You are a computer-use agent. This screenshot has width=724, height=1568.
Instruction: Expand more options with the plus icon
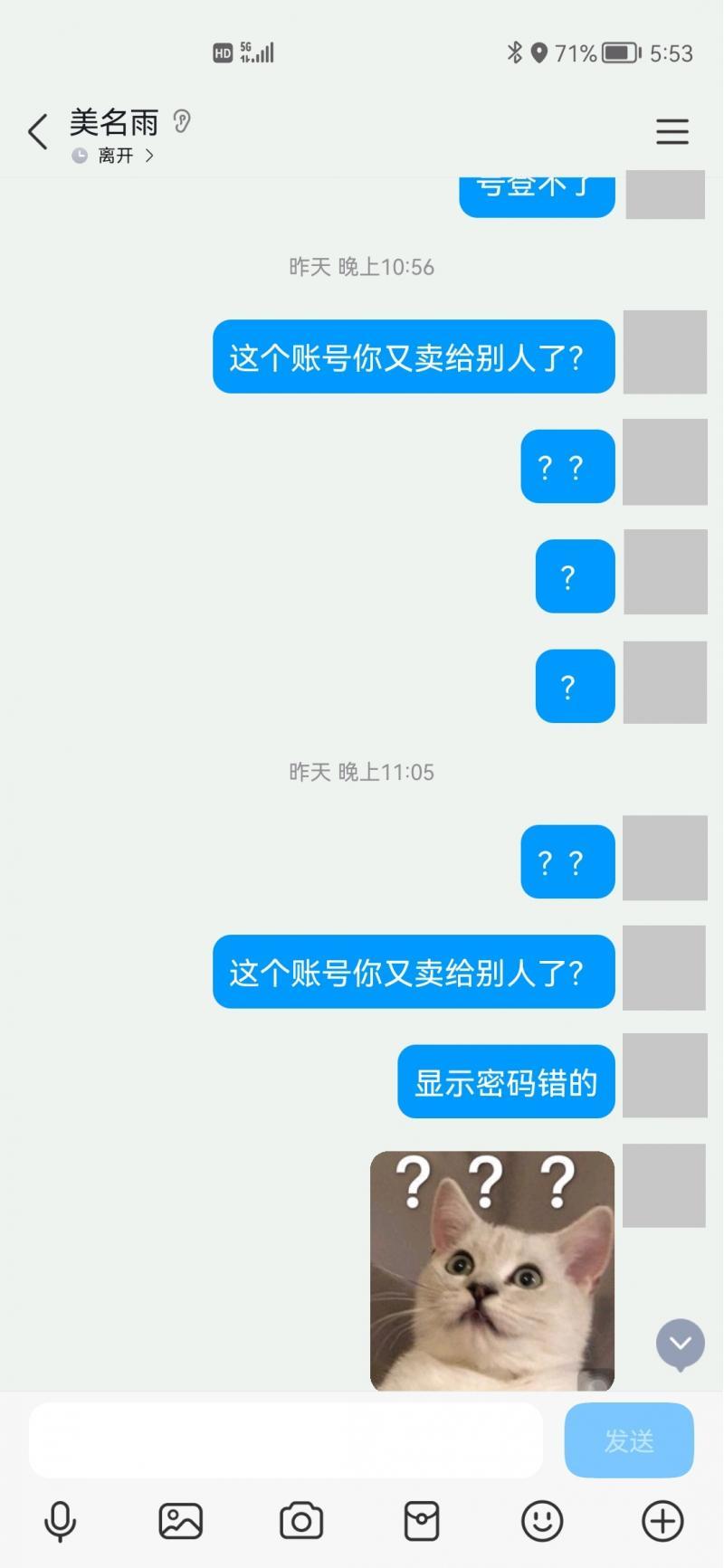662,1521
